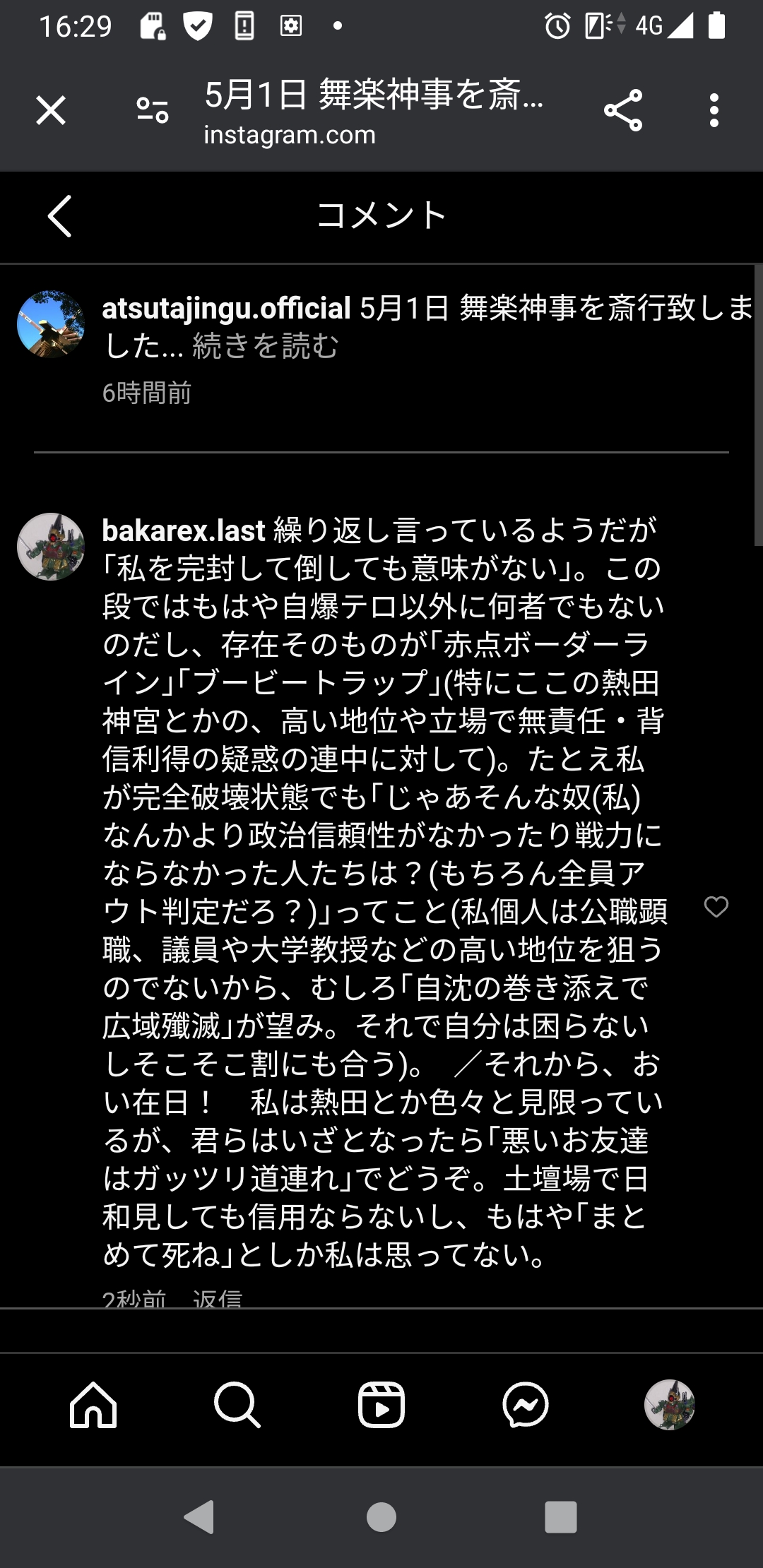The image size is (763, 1568).
Task: Like the comment by bakarex.last
Action: 716,907
